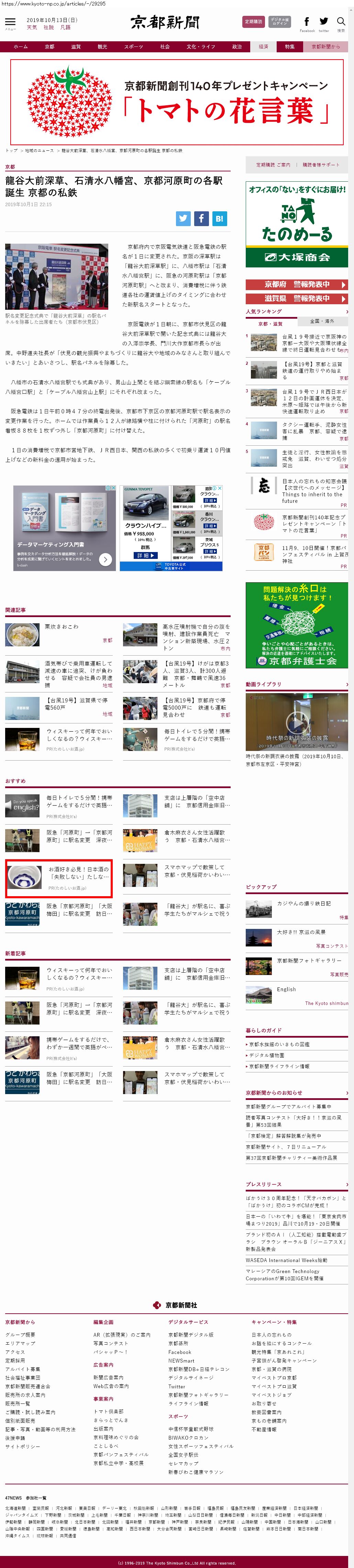Play the 時代祭 costume video
This screenshot has height=1568, width=354.
pos(296,722)
